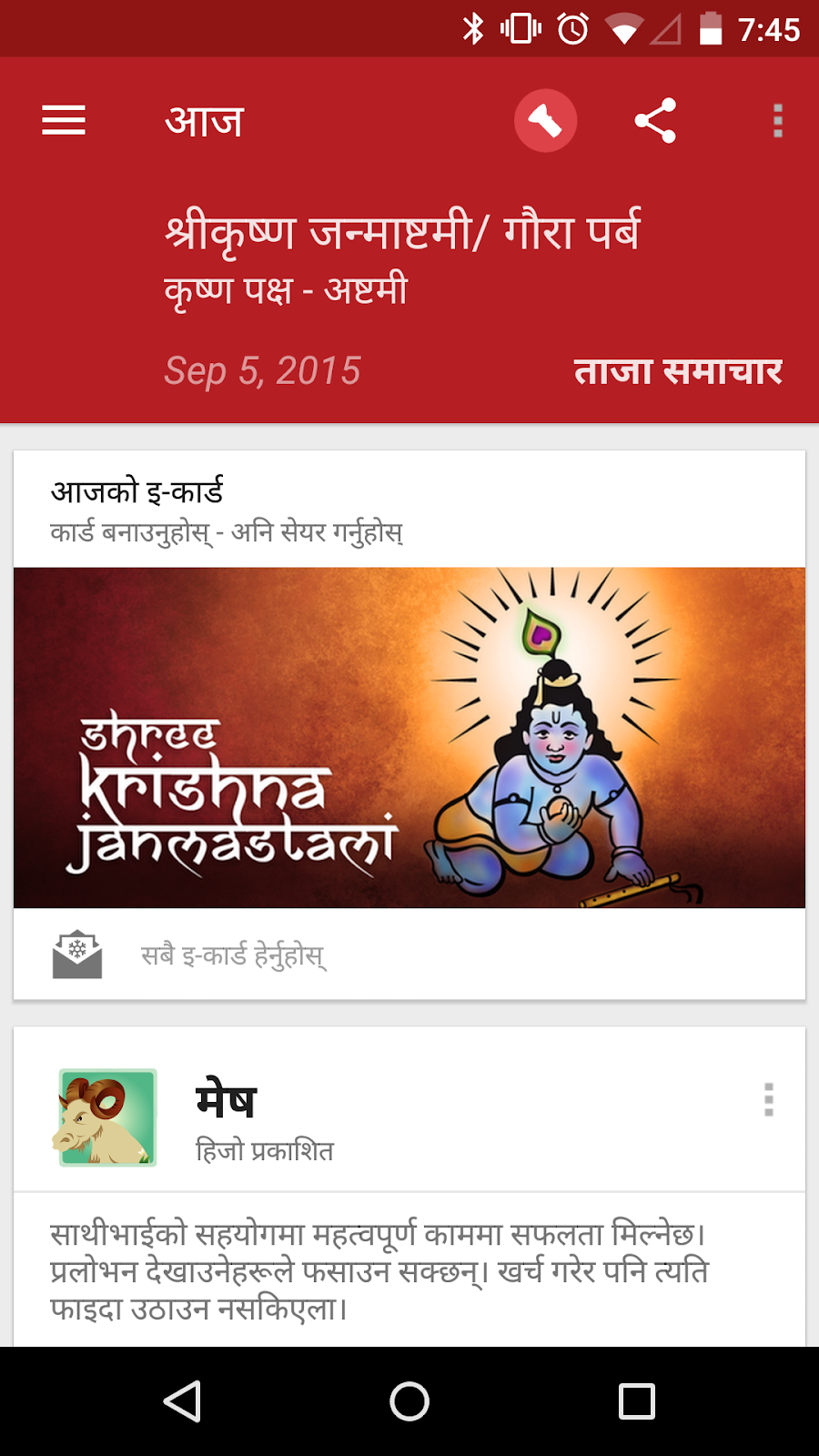The height and width of the screenshot is (1456, 819).
Task: Open the app bar overflow menu
Action: click(777, 120)
